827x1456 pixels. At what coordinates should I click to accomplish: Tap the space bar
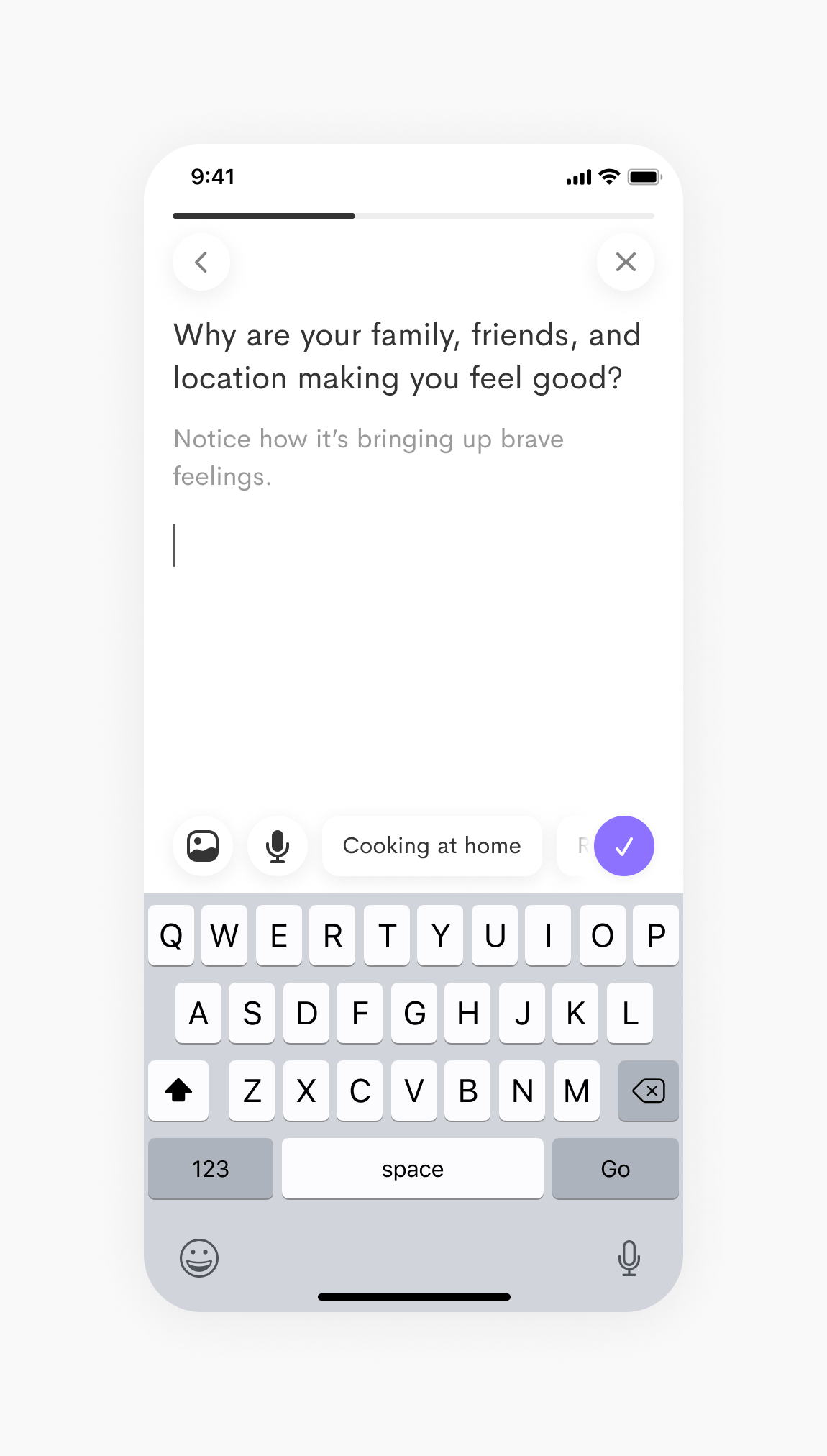[413, 1168]
